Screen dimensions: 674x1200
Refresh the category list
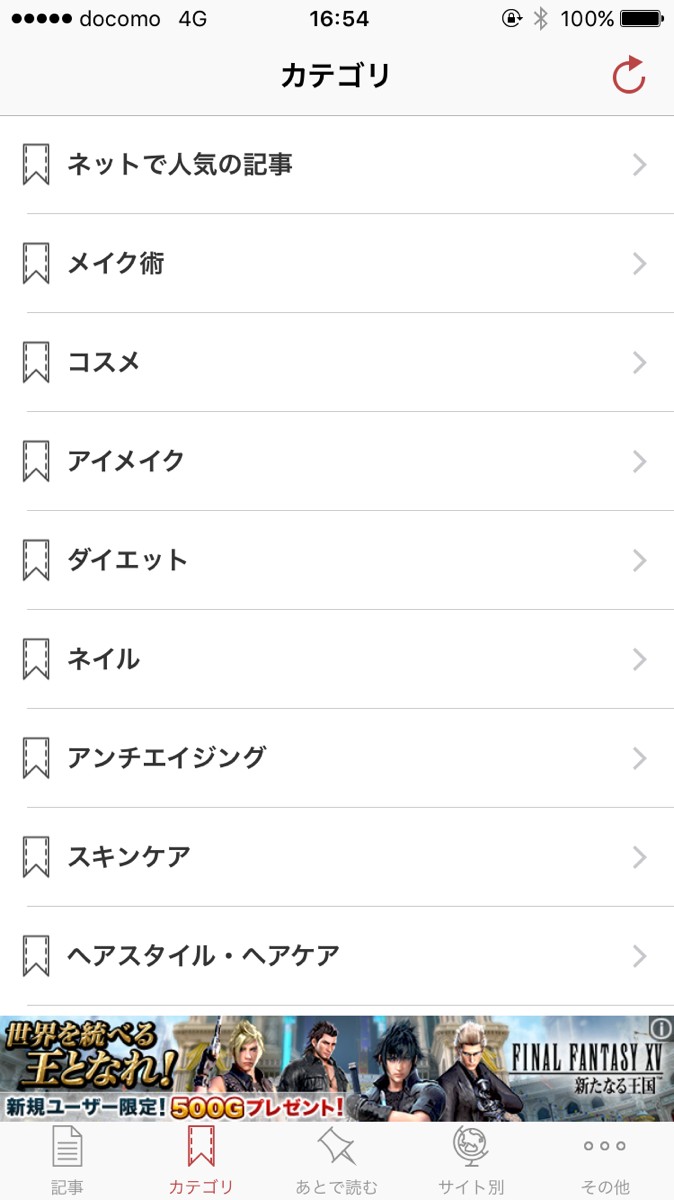(x=628, y=76)
